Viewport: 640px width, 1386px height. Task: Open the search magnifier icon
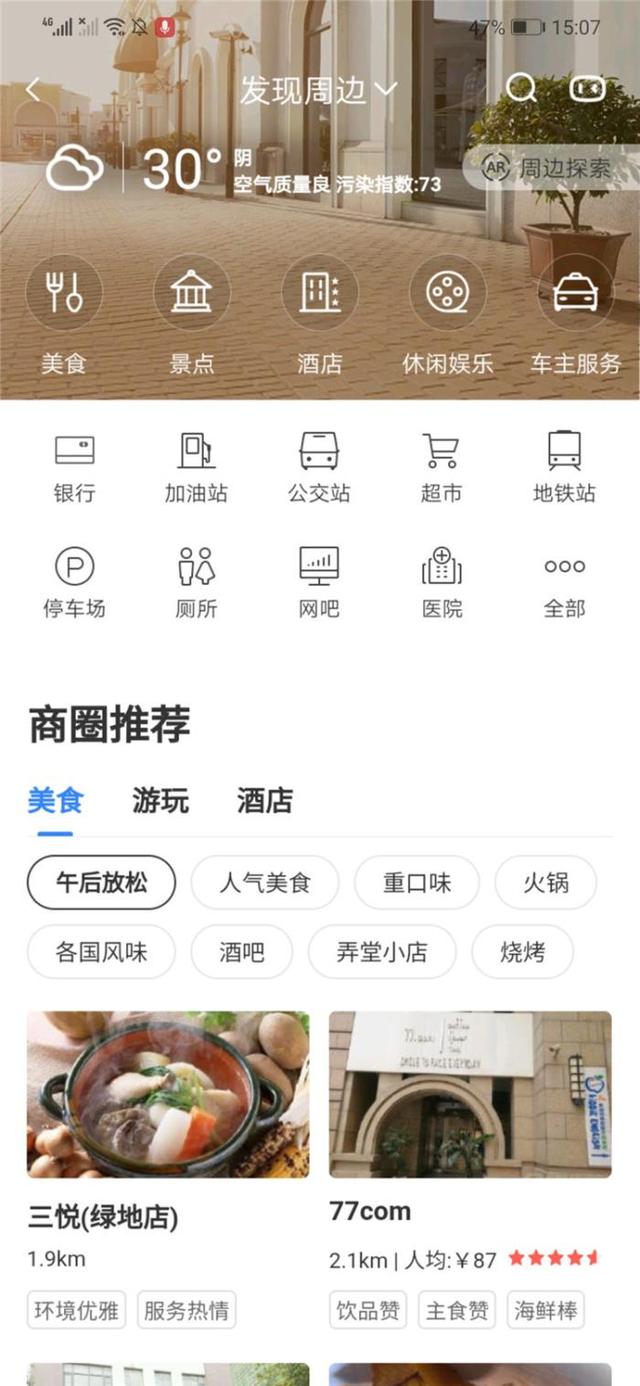521,89
